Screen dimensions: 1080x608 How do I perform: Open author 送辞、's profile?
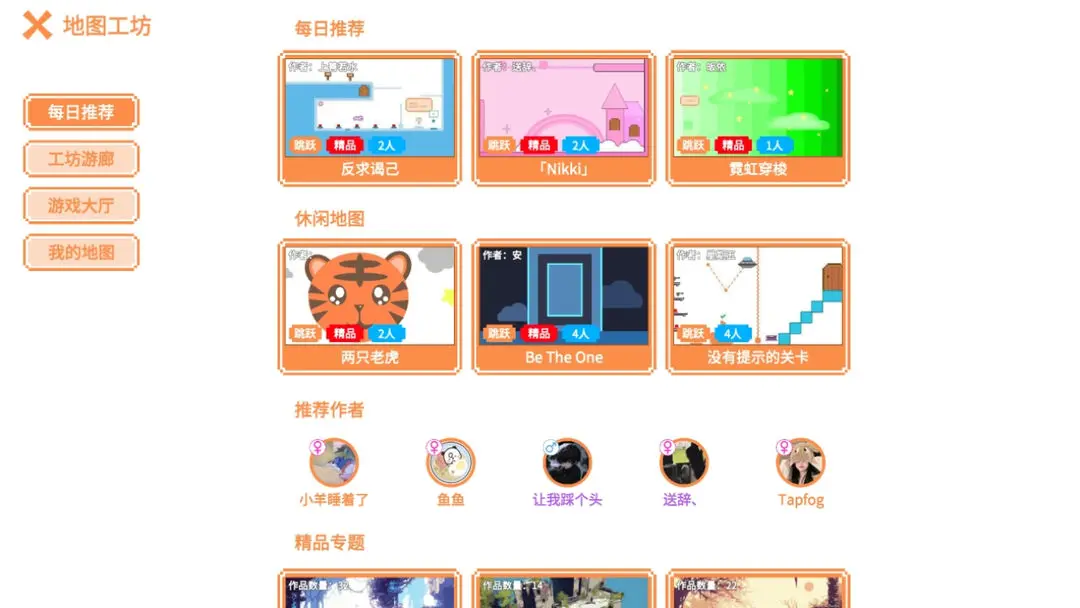[x=684, y=463]
